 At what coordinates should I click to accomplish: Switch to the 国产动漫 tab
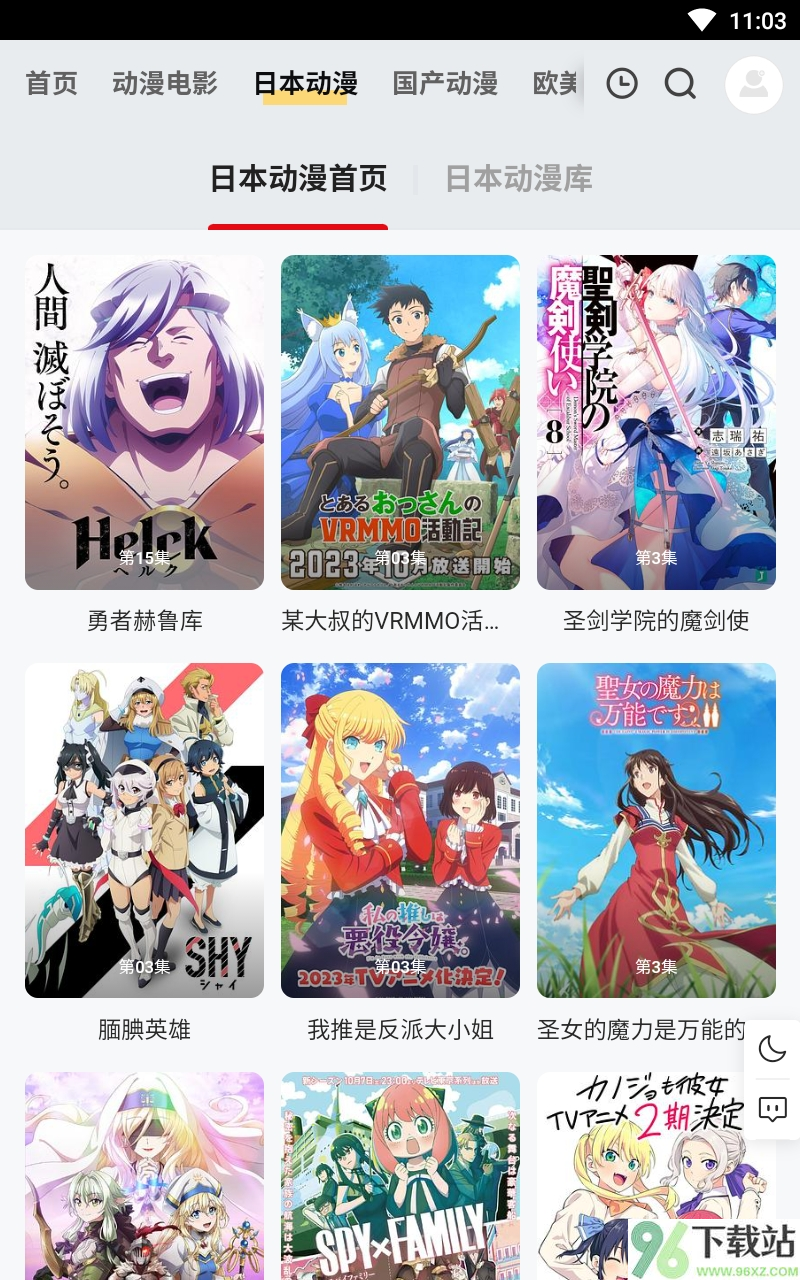[445, 84]
